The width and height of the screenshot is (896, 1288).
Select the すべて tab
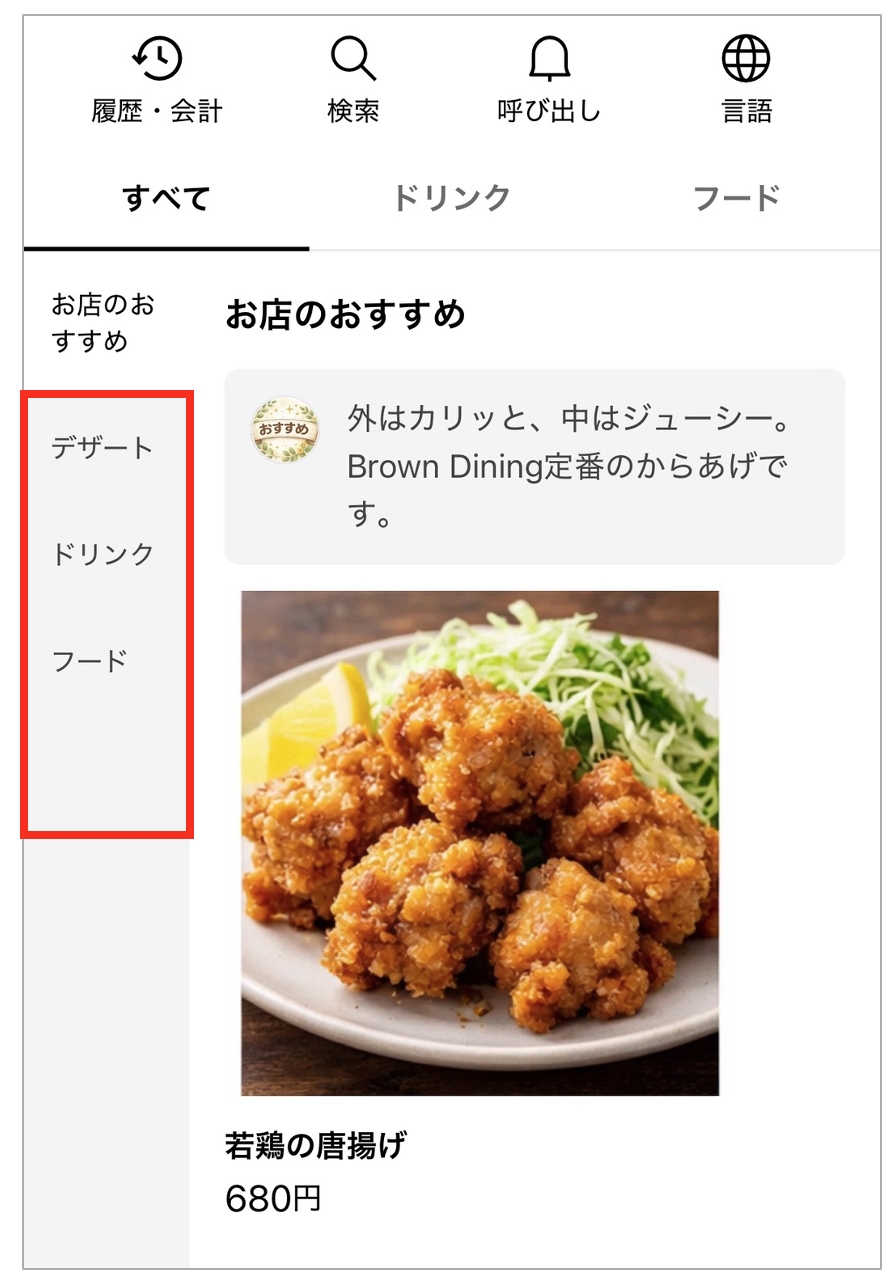coord(164,197)
